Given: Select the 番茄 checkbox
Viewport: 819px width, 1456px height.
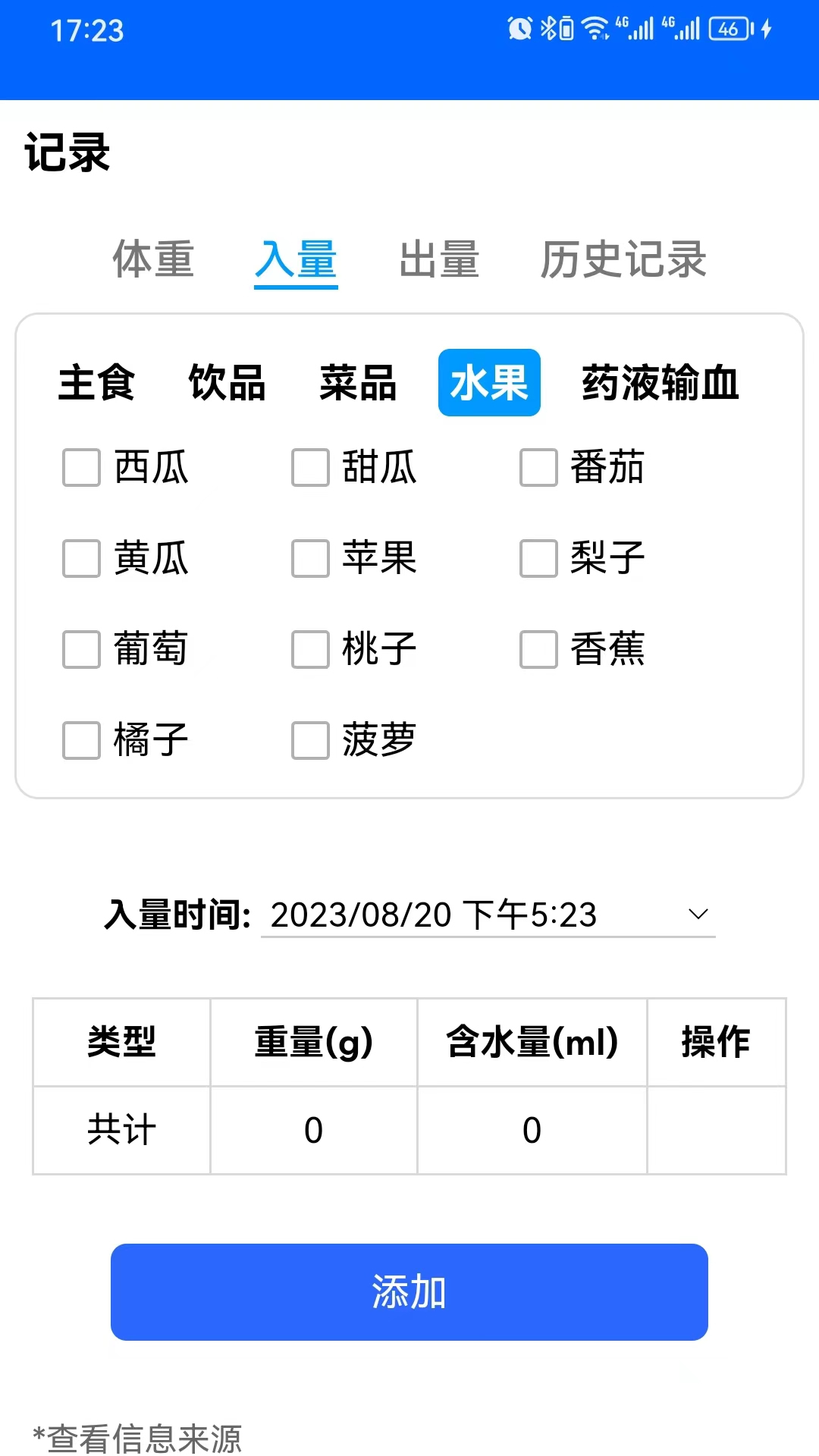Looking at the screenshot, I should (538, 467).
